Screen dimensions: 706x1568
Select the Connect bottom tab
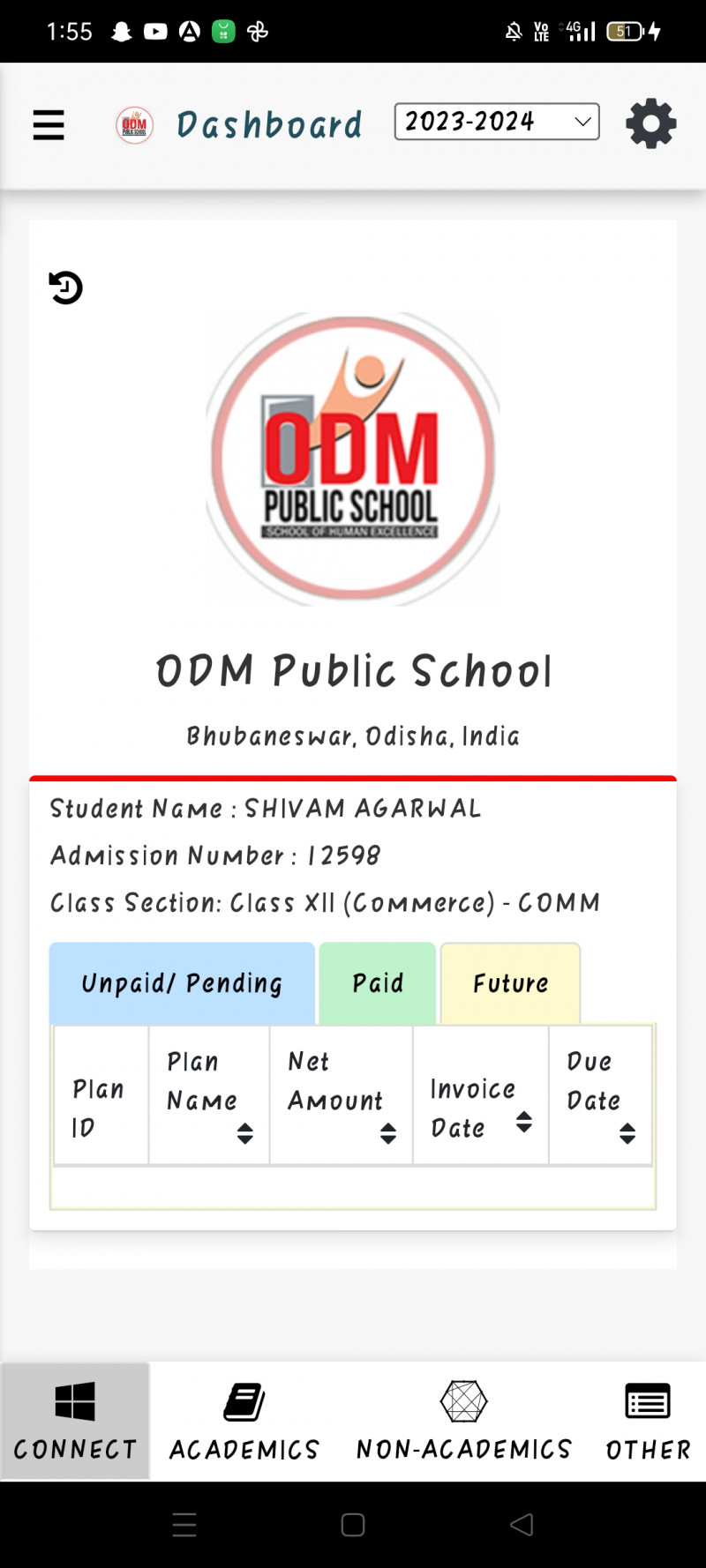(75, 1420)
